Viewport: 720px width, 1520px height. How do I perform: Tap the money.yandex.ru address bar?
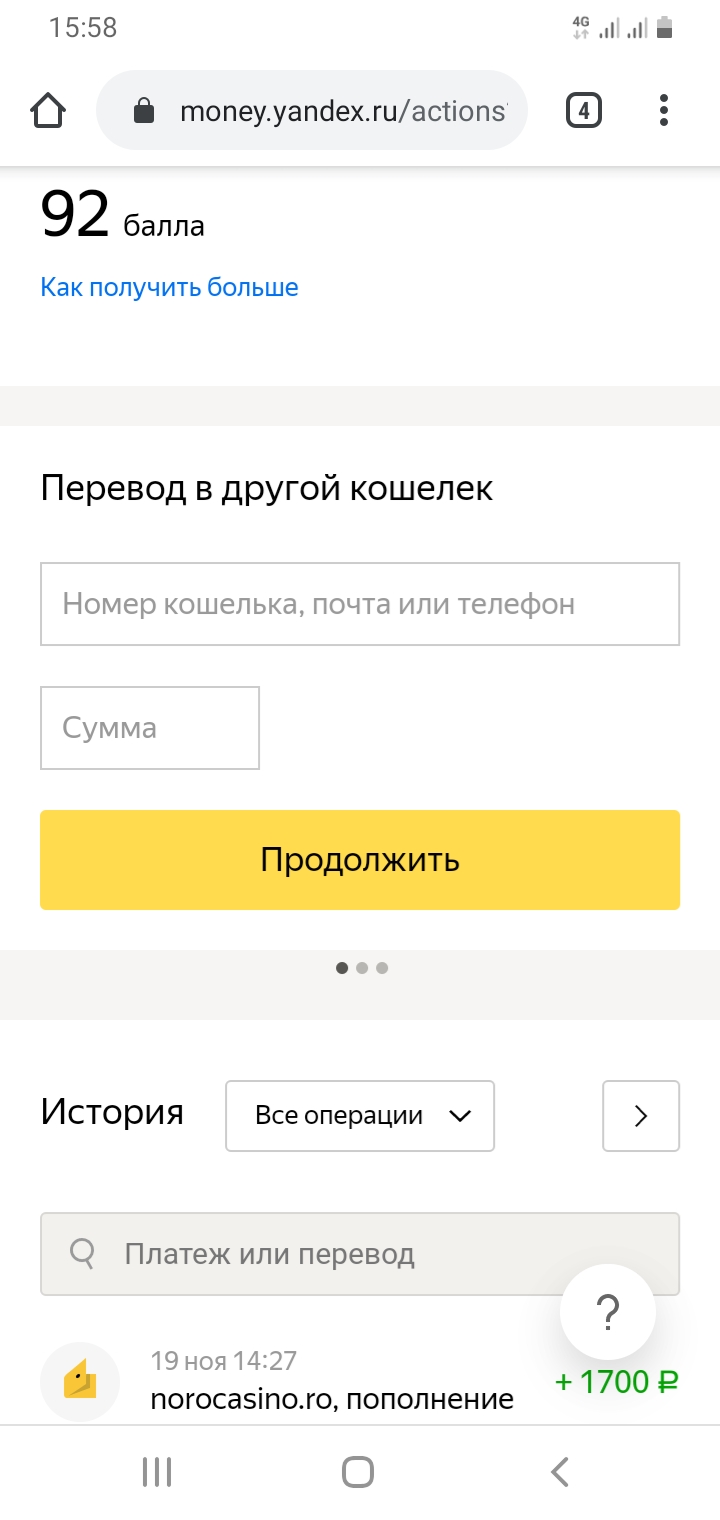pyautogui.click(x=311, y=110)
